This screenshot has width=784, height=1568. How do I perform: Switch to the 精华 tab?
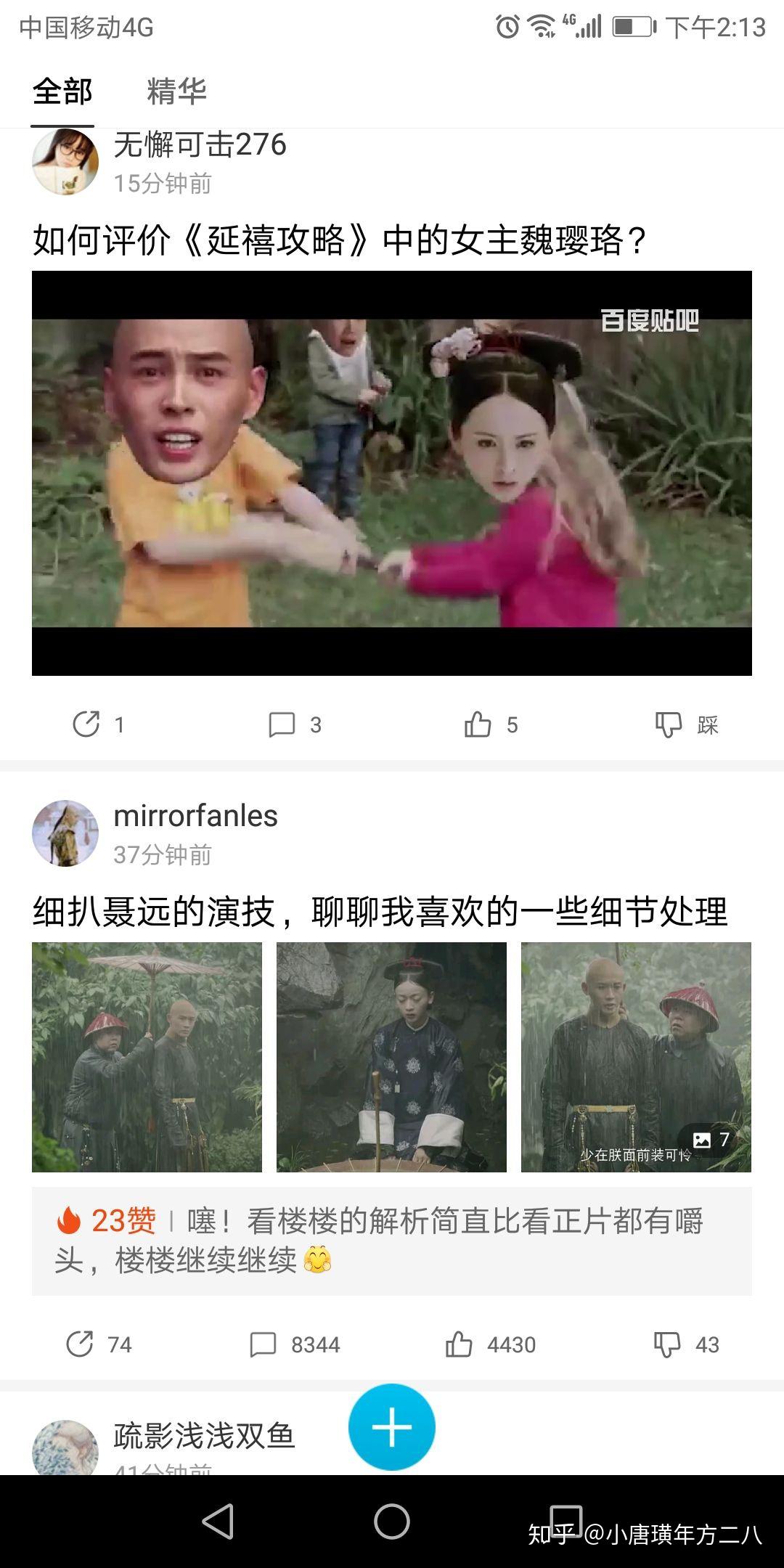[x=176, y=92]
